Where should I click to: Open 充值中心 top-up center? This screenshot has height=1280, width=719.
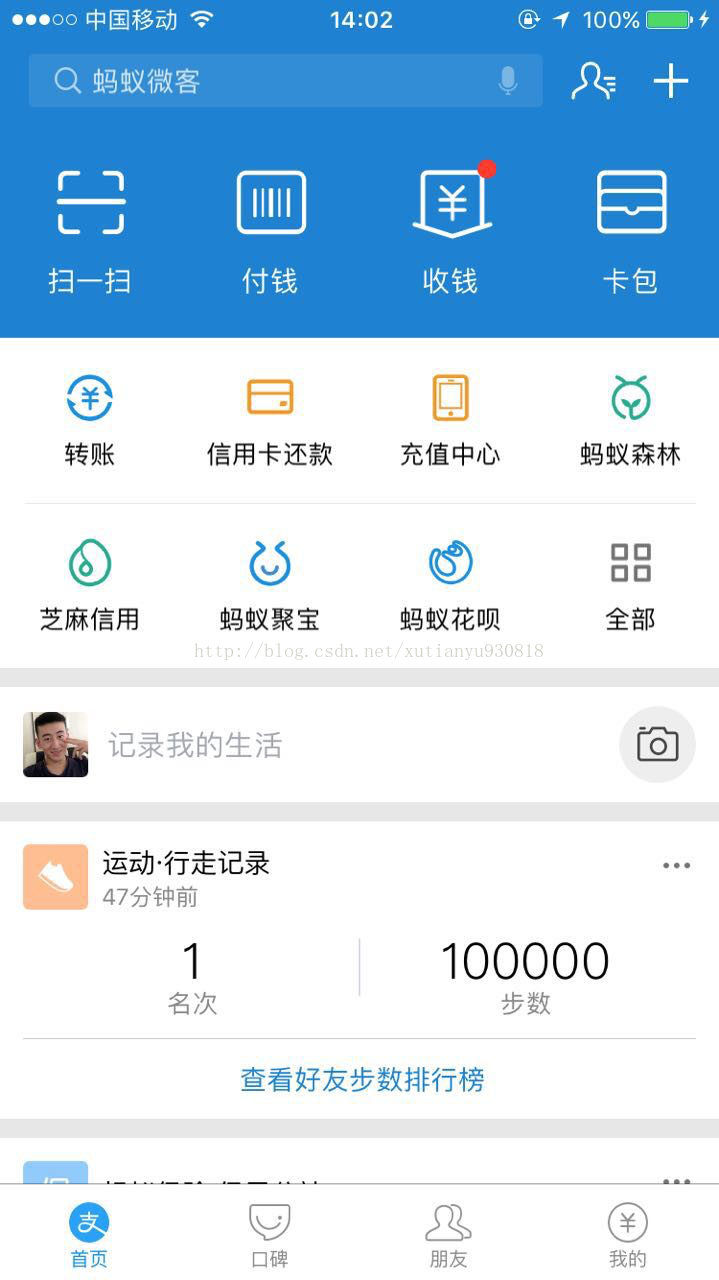tap(450, 420)
